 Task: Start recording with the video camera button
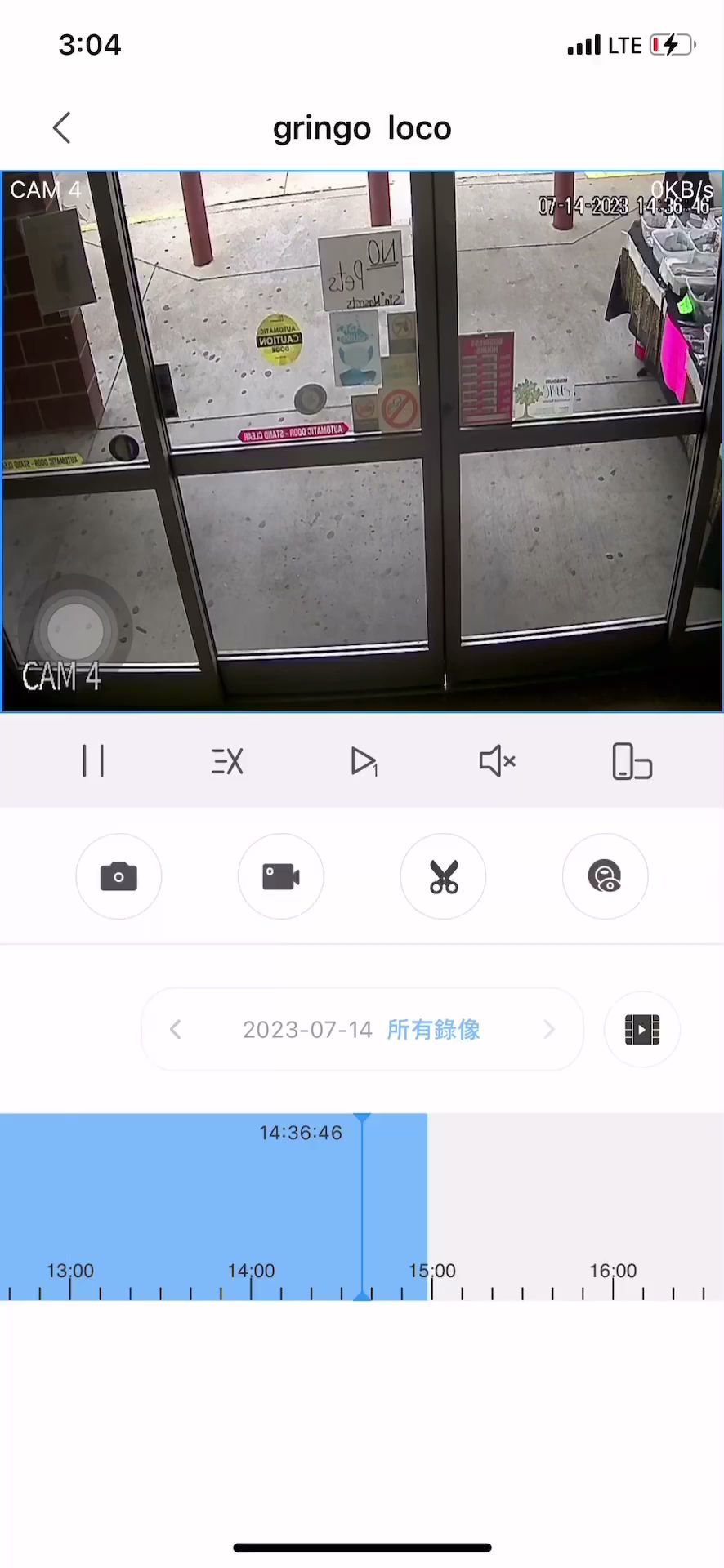(280, 876)
